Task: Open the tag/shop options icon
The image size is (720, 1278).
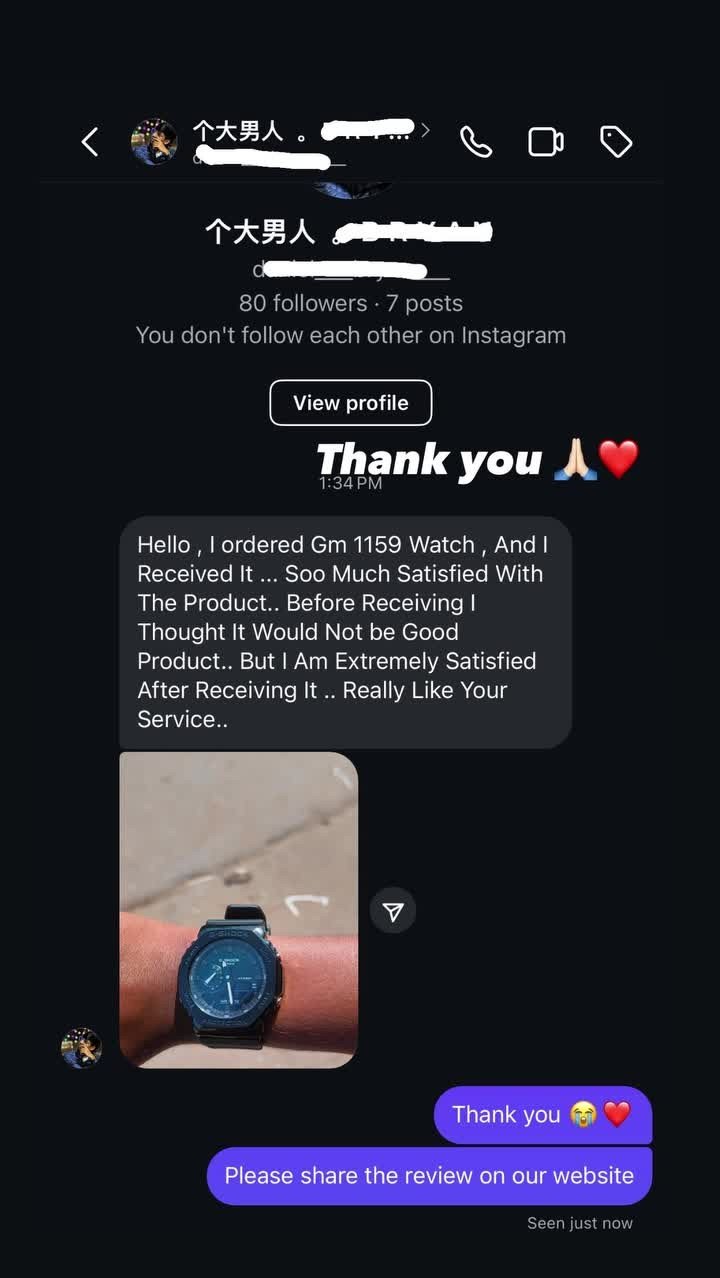Action: click(x=616, y=142)
